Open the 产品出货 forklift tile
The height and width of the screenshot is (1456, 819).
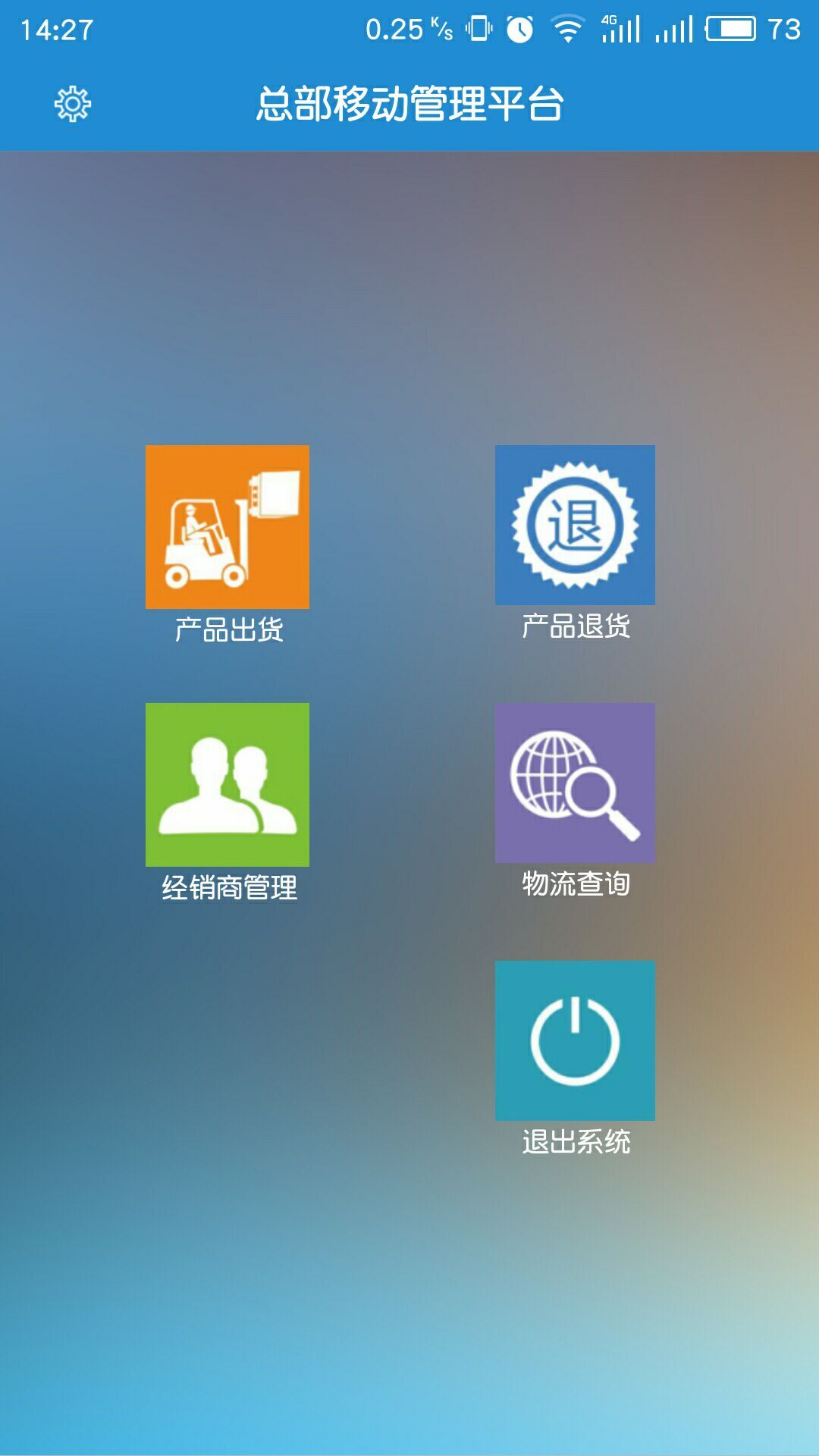227,527
